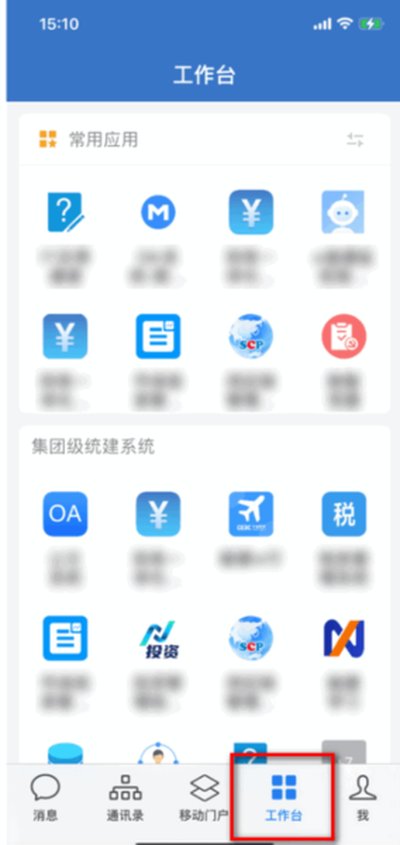Launch the 投资 investment app
The width and height of the screenshot is (400, 845).
click(x=158, y=639)
